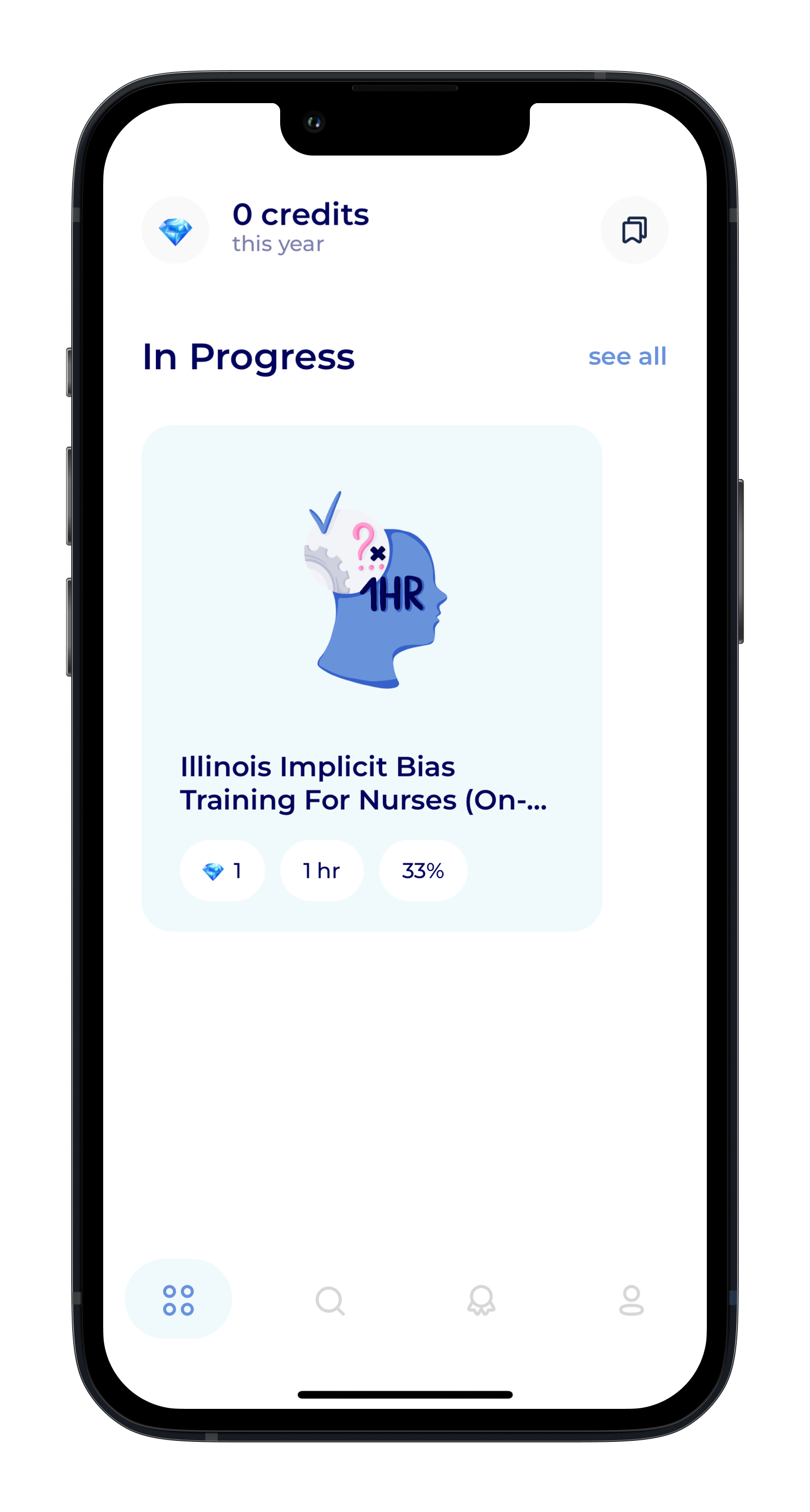Tap the credits diamond icon
Image resolution: width=810 pixels, height=1512 pixels.
point(175,230)
